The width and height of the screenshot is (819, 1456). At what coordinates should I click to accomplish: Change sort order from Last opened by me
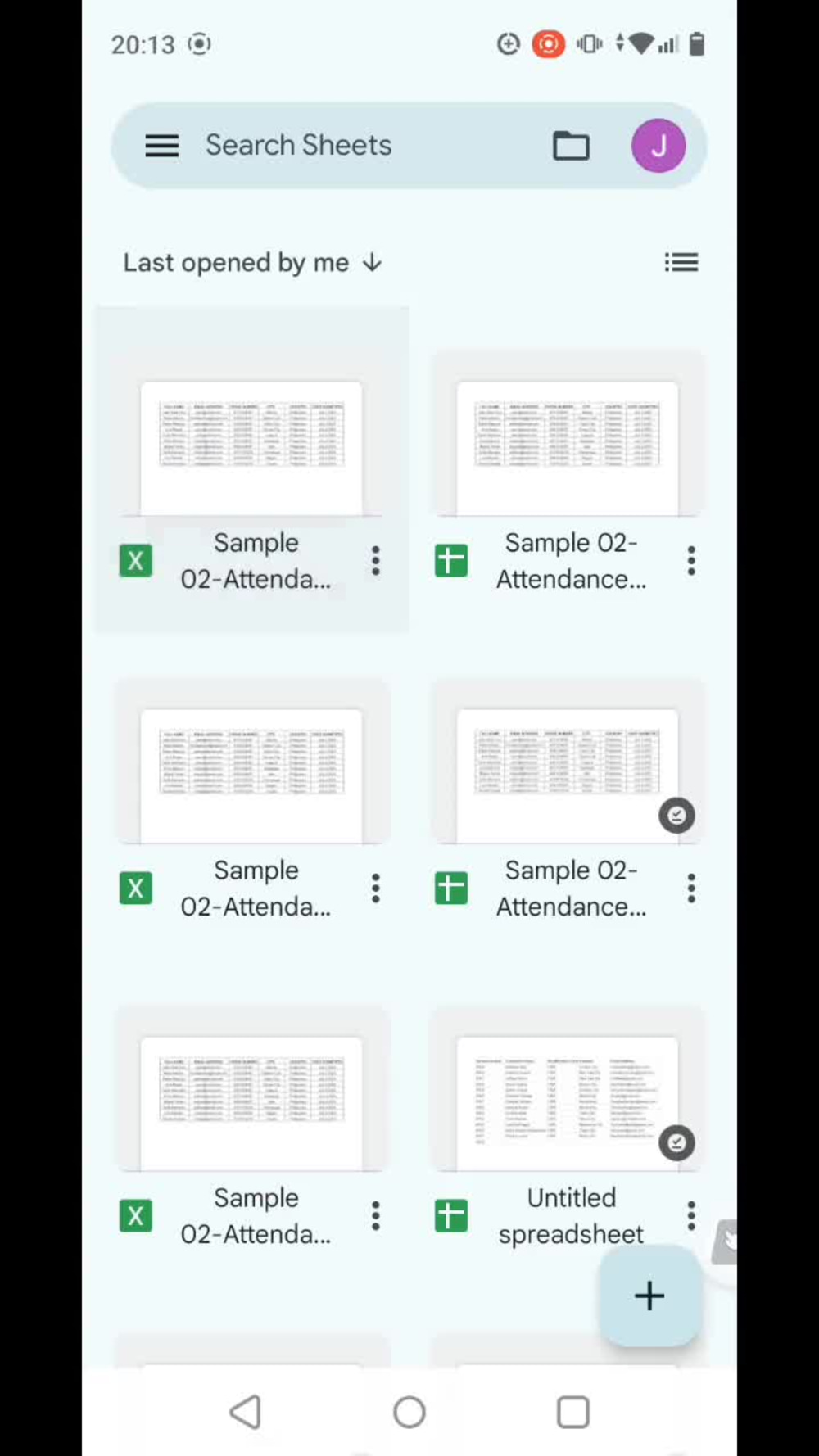pyautogui.click(x=253, y=263)
